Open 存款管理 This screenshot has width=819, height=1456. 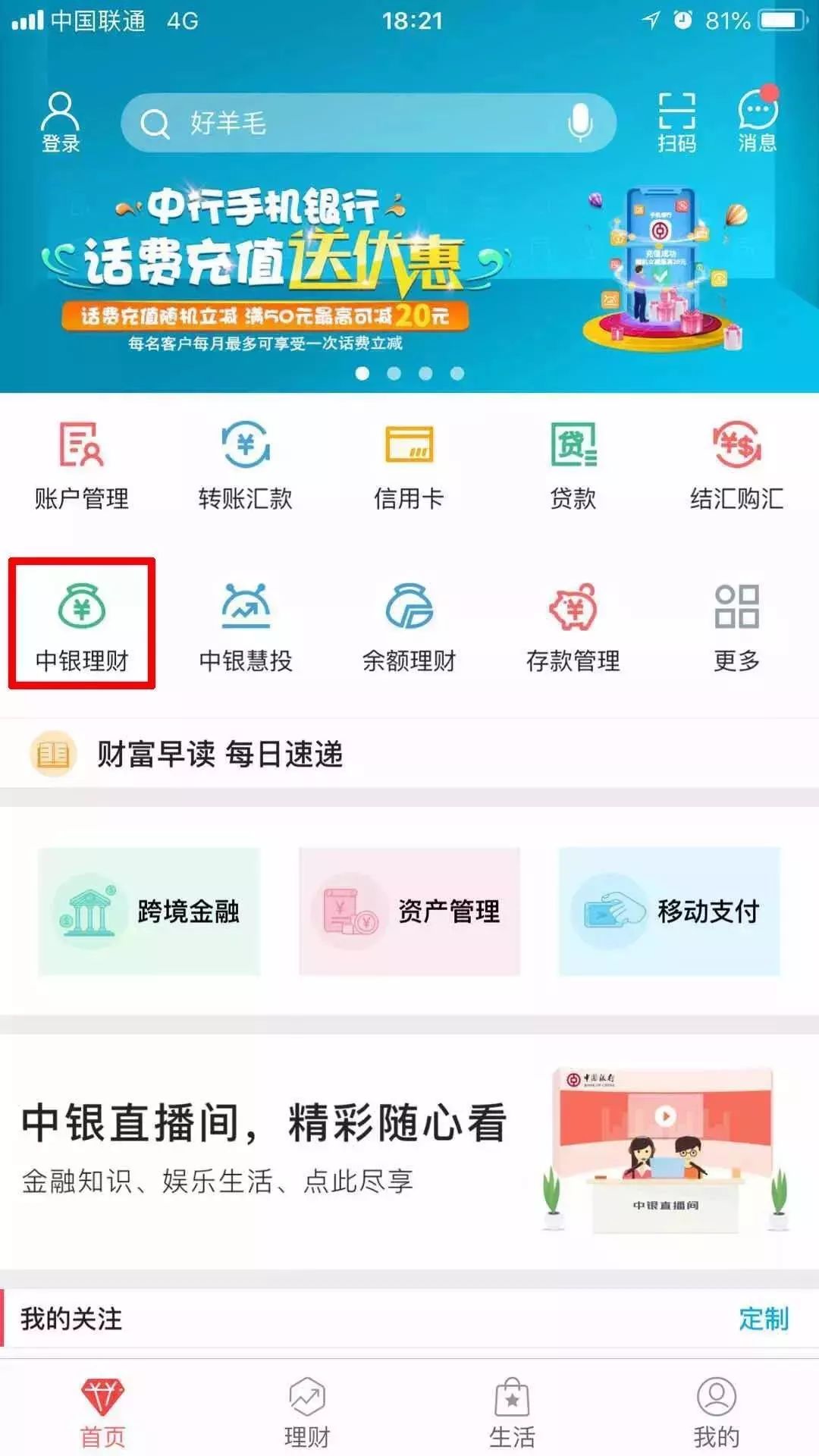573,626
